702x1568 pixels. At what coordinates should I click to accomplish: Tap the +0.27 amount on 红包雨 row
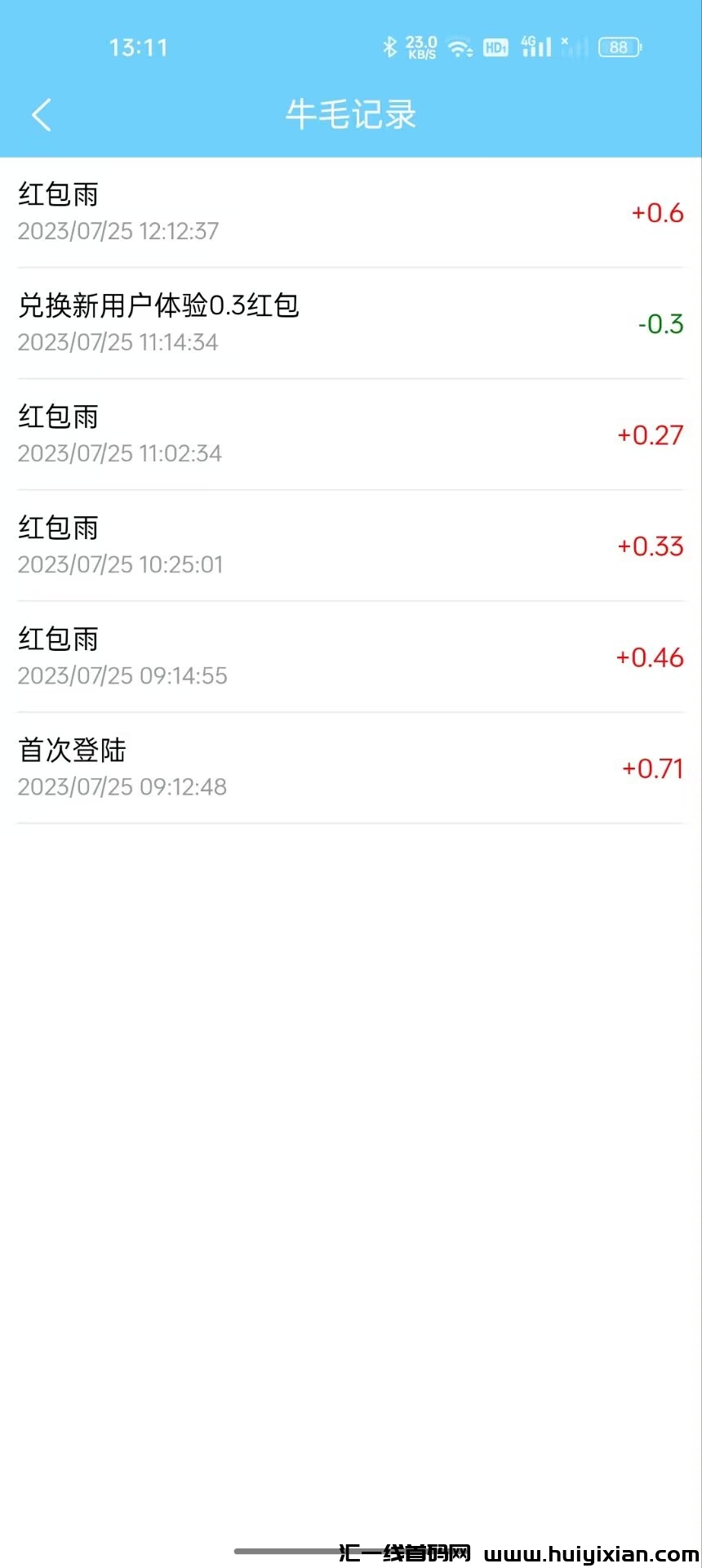tap(650, 434)
